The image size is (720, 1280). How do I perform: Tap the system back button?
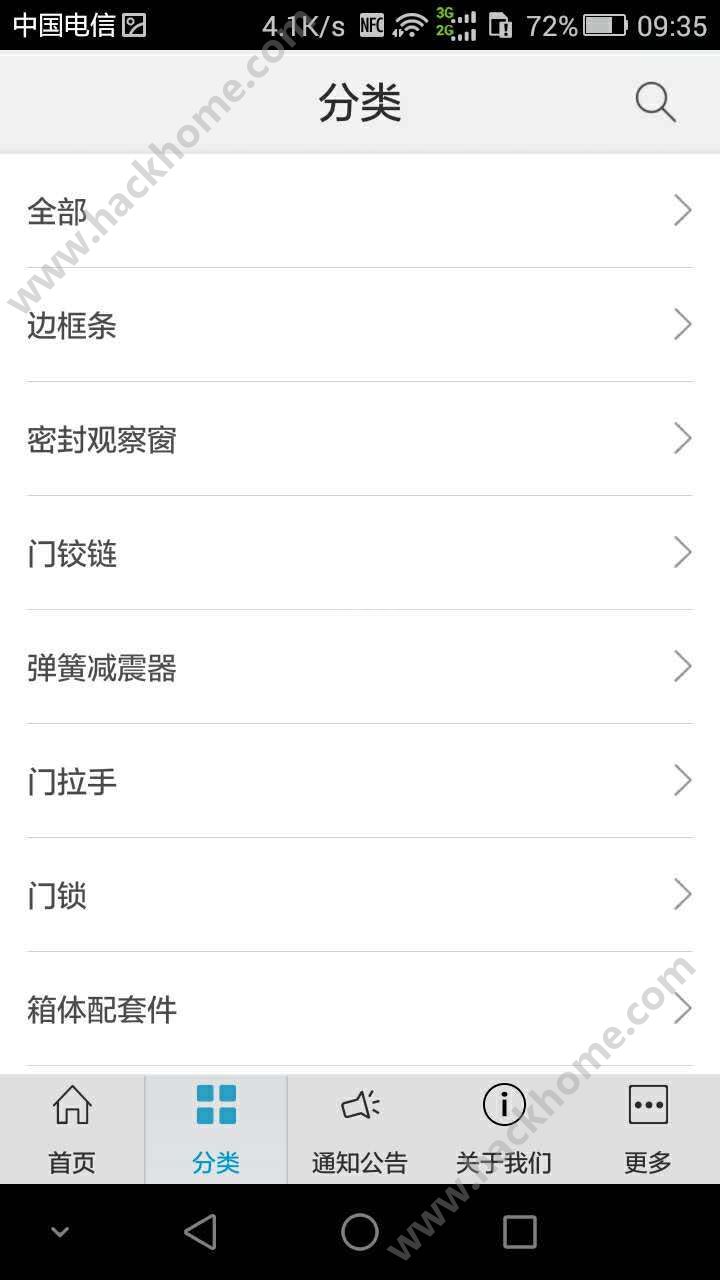click(x=200, y=1232)
